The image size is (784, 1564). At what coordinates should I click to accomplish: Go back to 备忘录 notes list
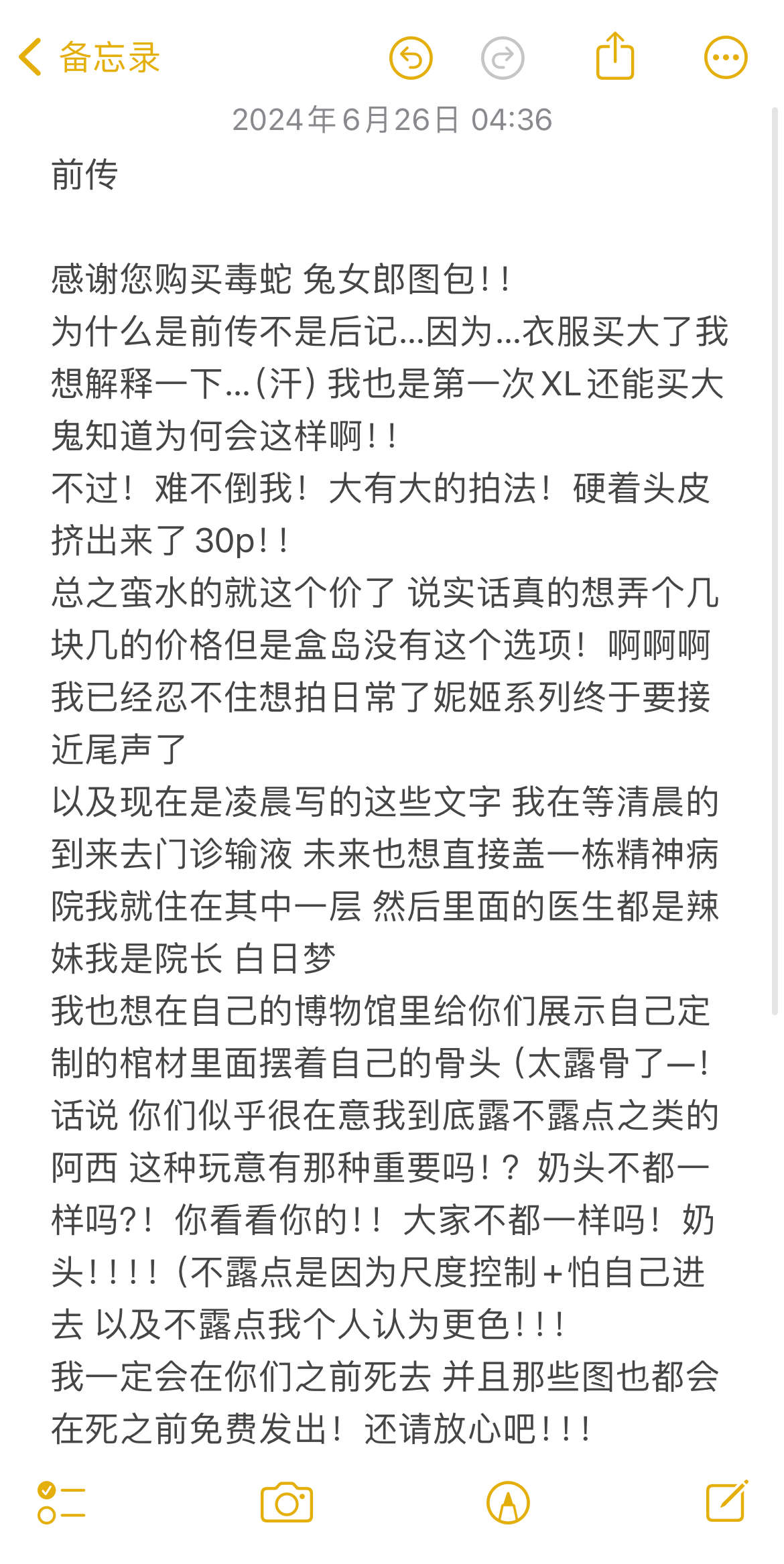tap(87, 58)
